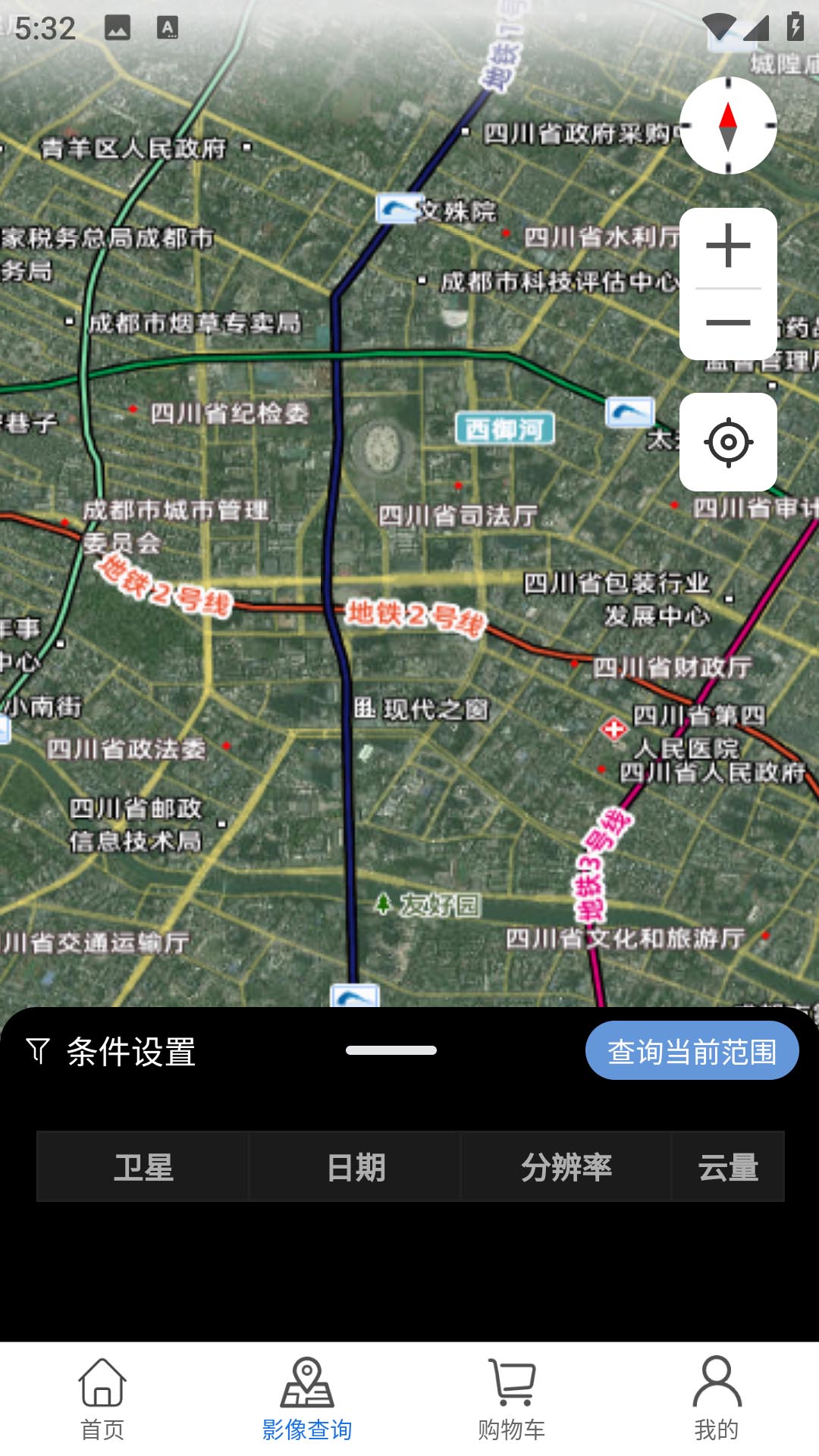Screen dimensions: 819x1456
Task: Click the 条件设置 text label
Action: pyautogui.click(x=129, y=1051)
